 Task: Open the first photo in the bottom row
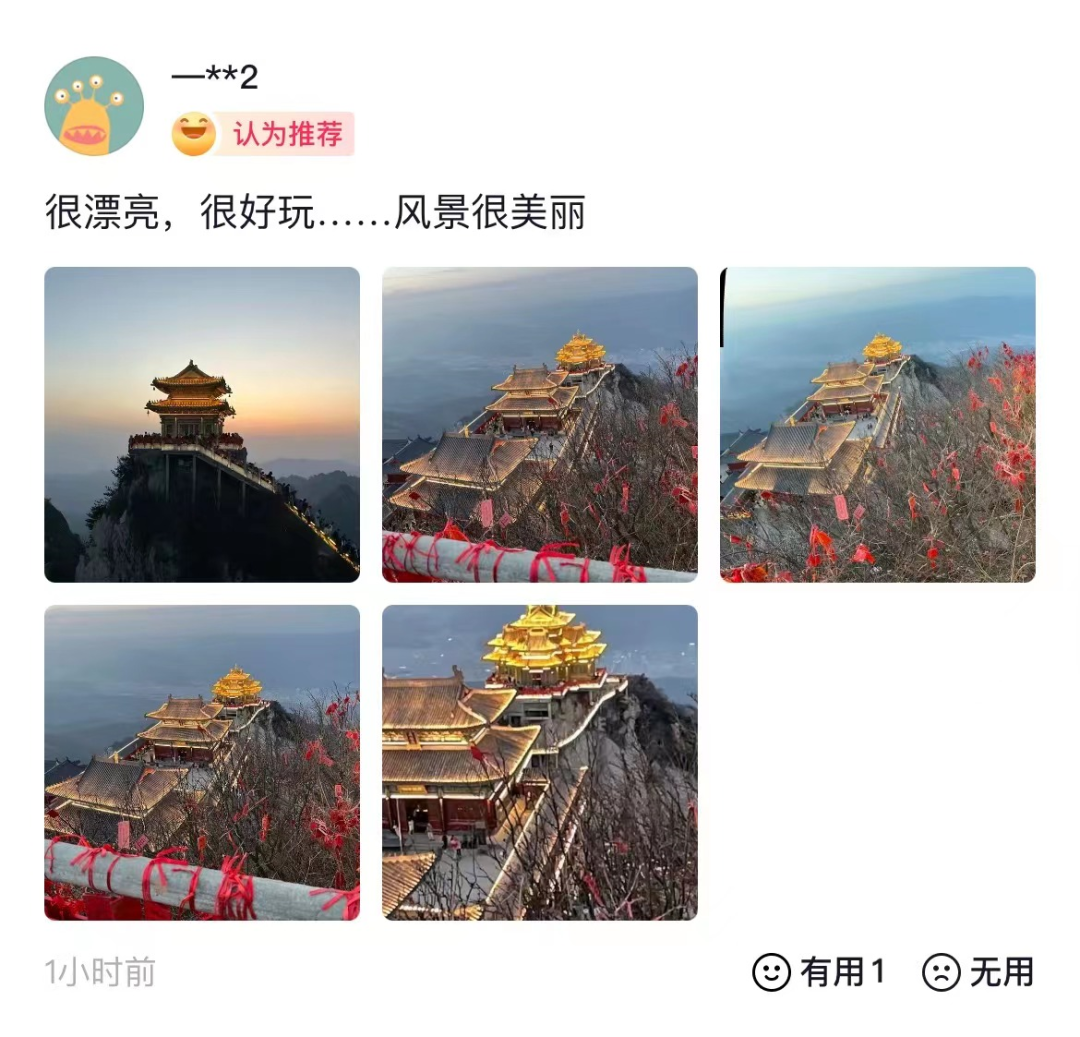click(x=202, y=763)
